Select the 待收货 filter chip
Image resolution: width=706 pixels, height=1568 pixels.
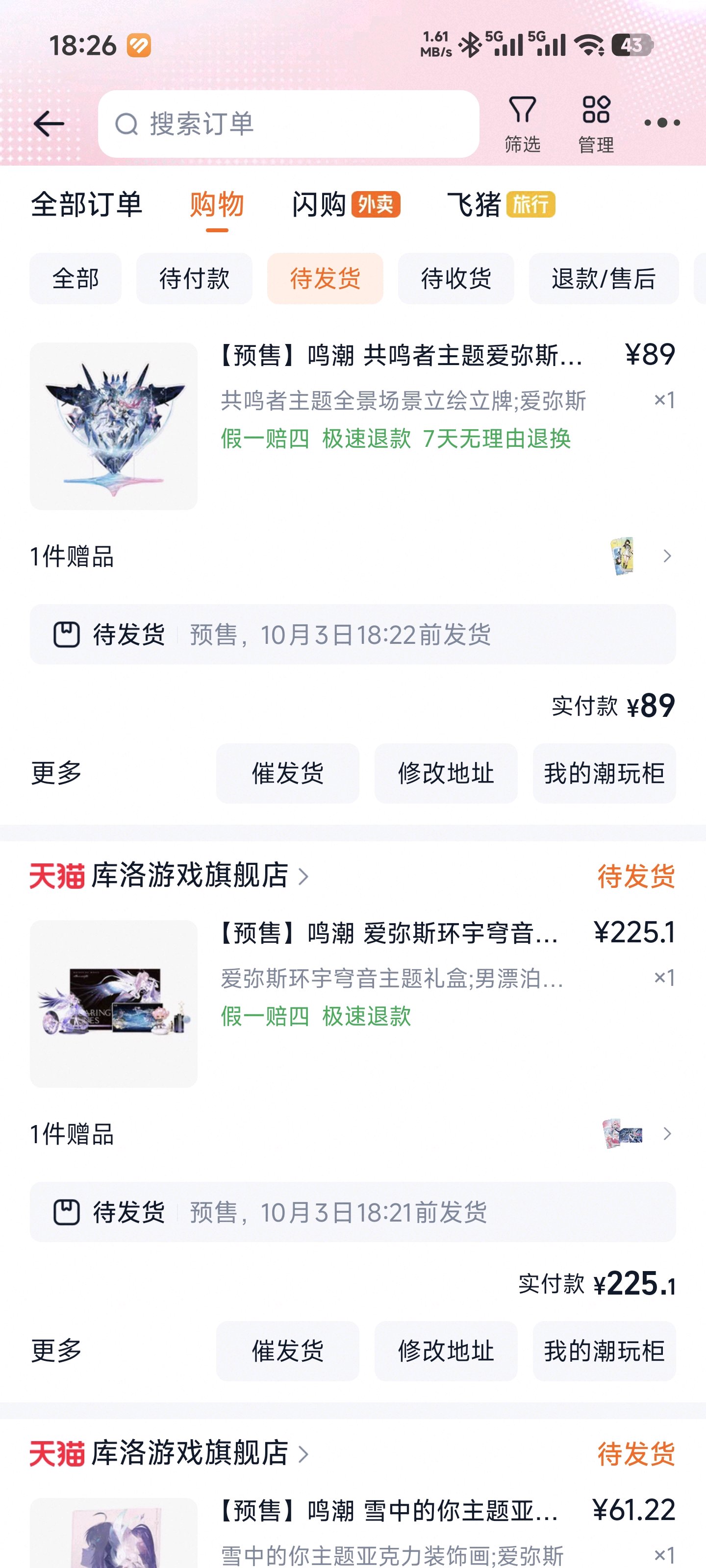click(x=455, y=279)
